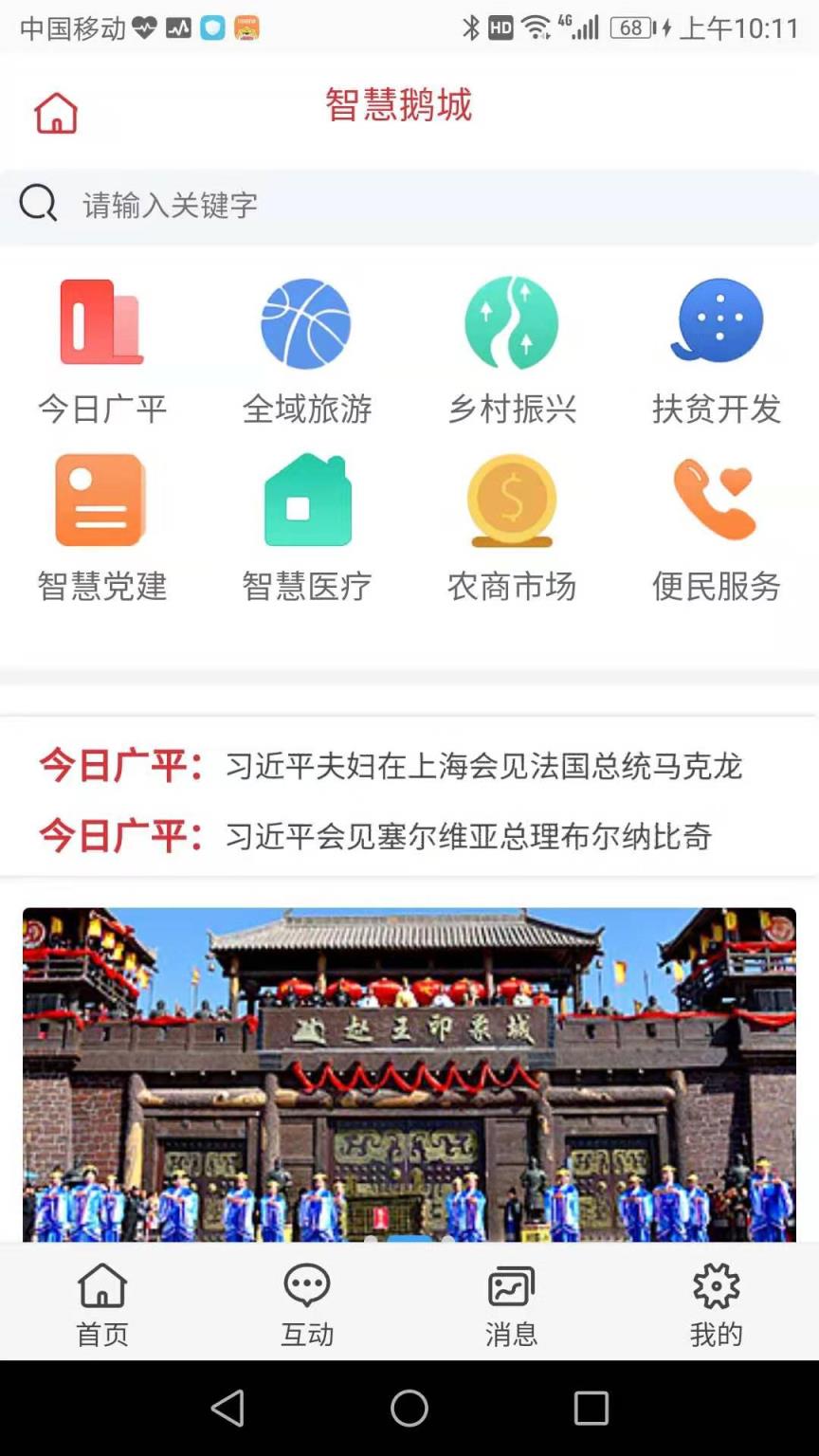
Task: Tap the 首页 home tab
Action: point(100,1303)
